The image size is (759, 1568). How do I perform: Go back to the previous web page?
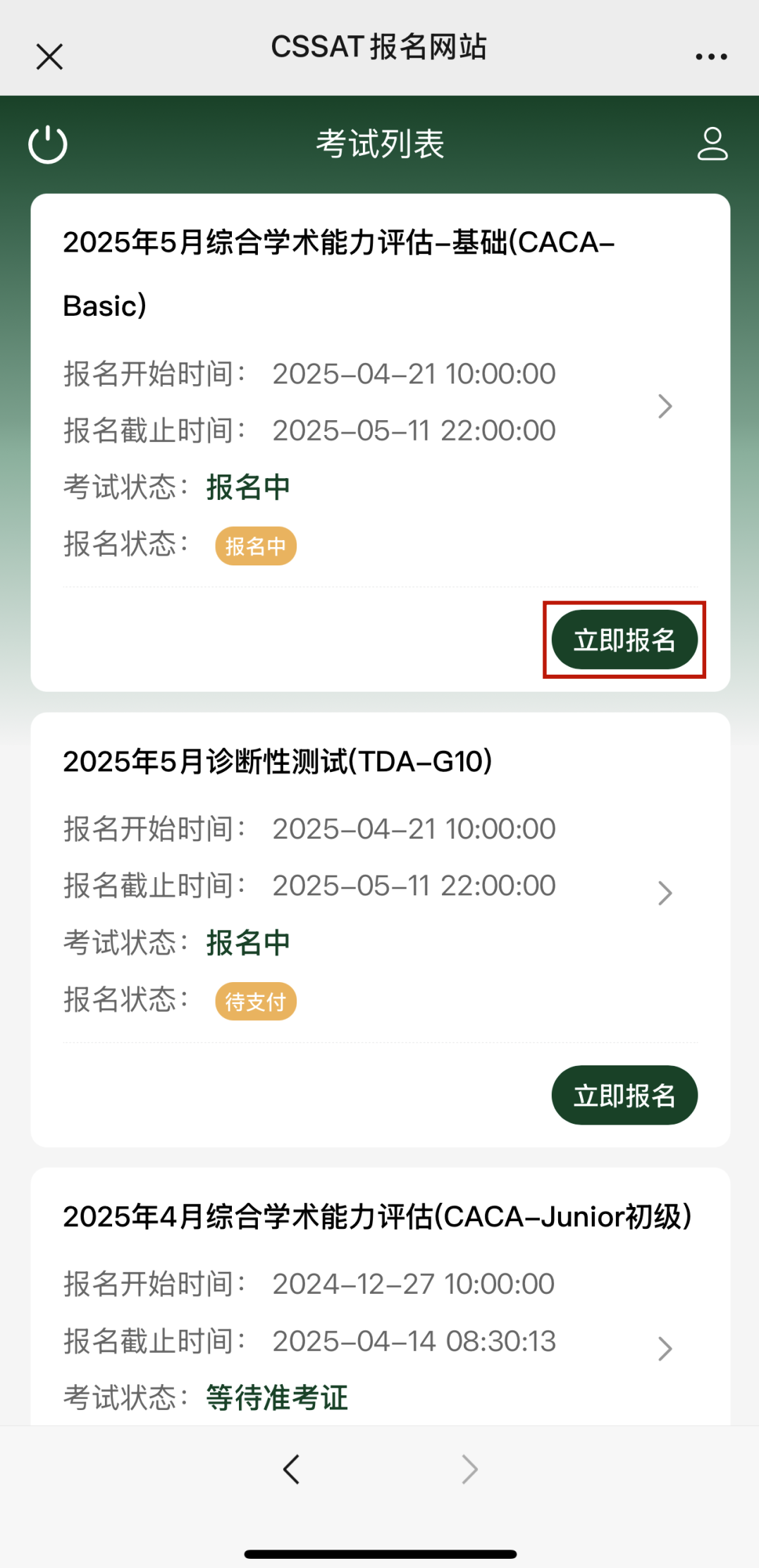click(292, 1470)
